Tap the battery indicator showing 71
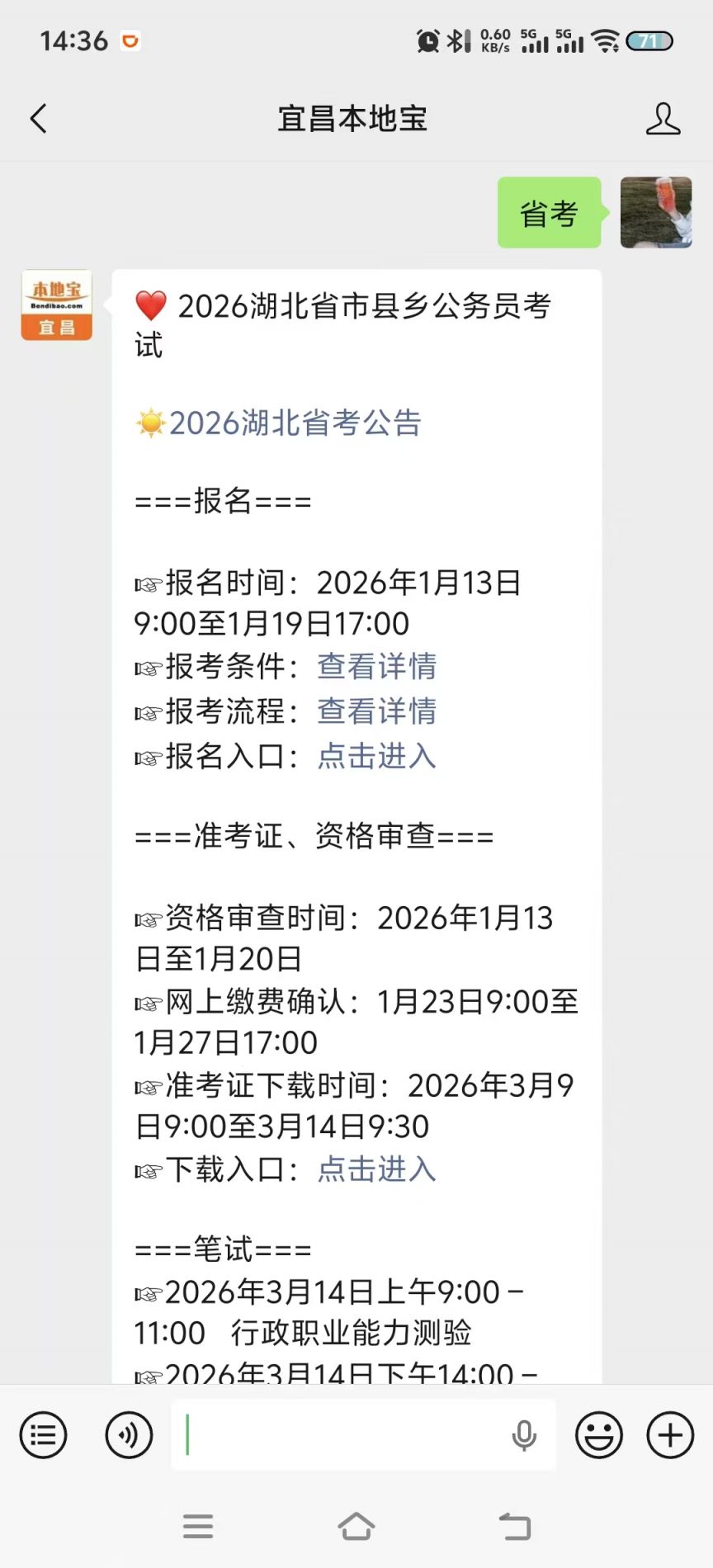This screenshot has width=713, height=1568. click(651, 39)
